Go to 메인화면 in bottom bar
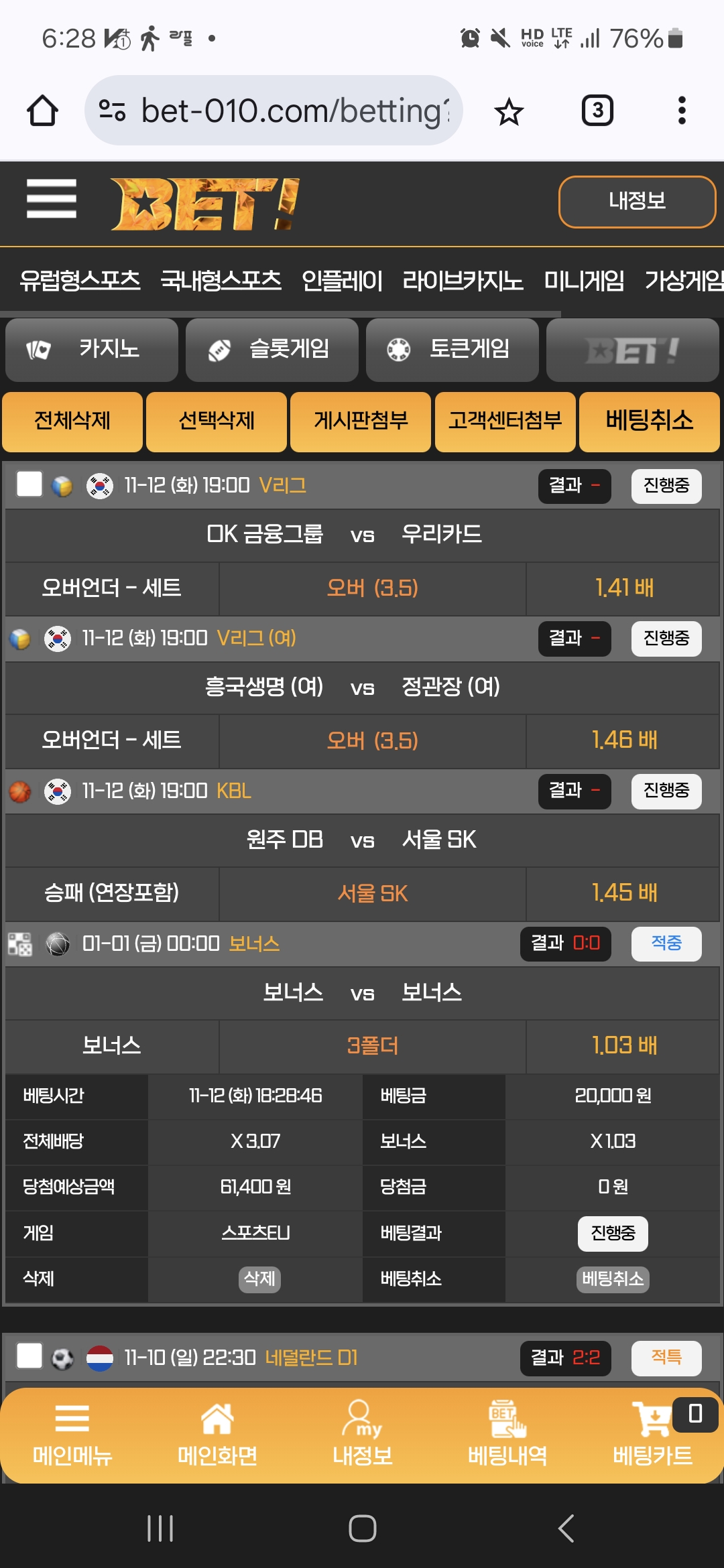The height and width of the screenshot is (1568, 724). tap(217, 1435)
